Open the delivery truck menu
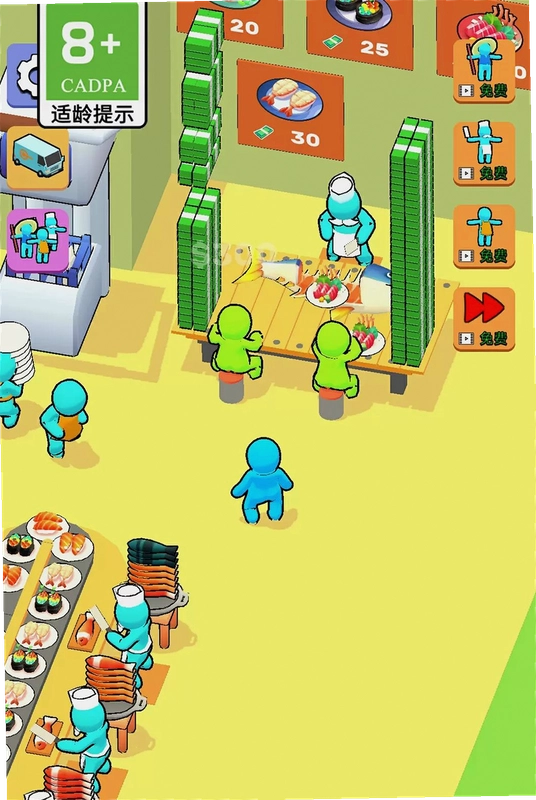 pos(38,158)
